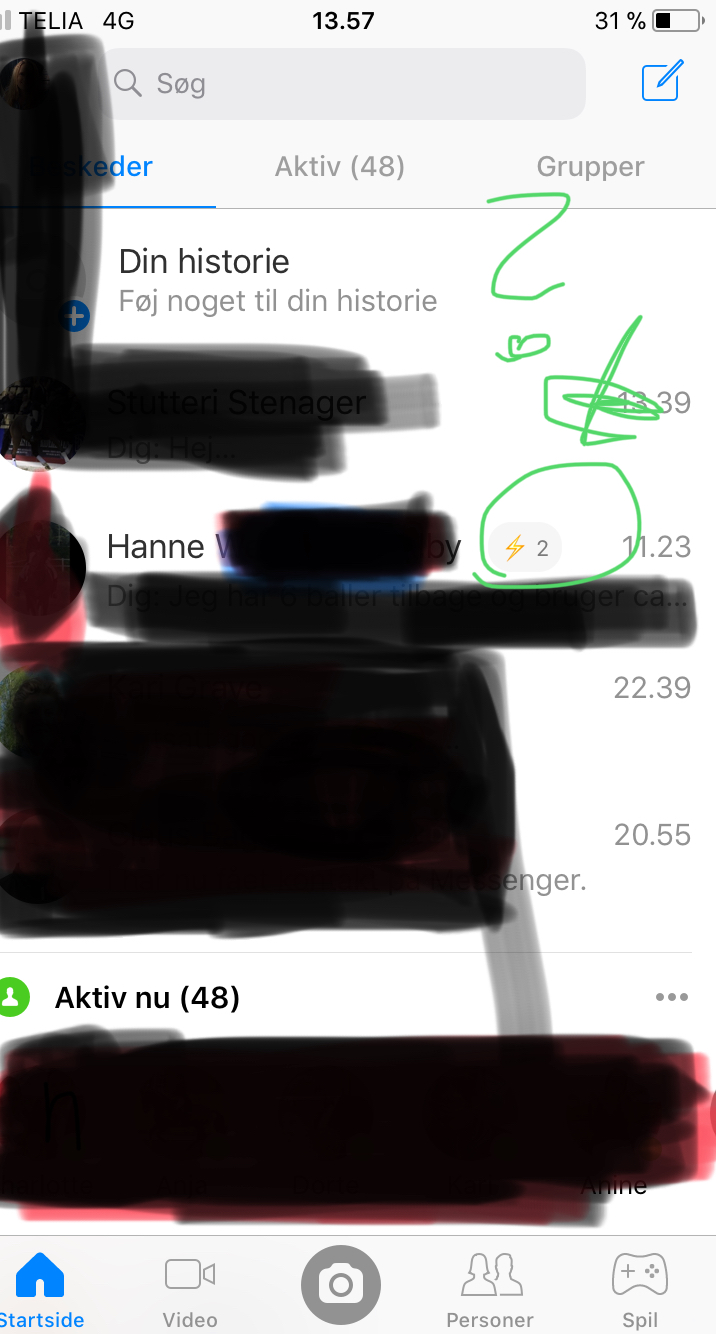The height and width of the screenshot is (1334, 716).
Task: Open the Aktiv nu overflow dots
Action: 671,997
